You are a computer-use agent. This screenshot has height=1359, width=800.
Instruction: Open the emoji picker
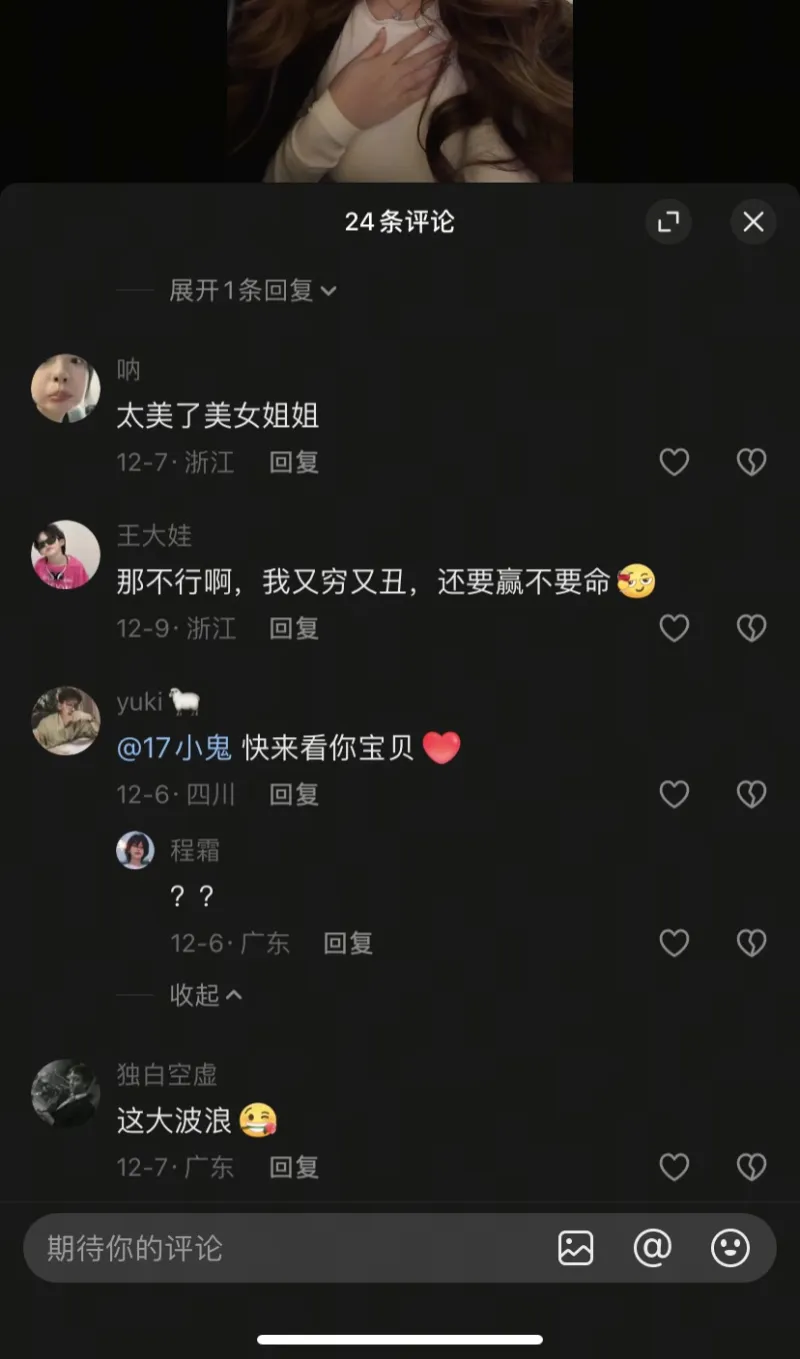click(730, 1248)
